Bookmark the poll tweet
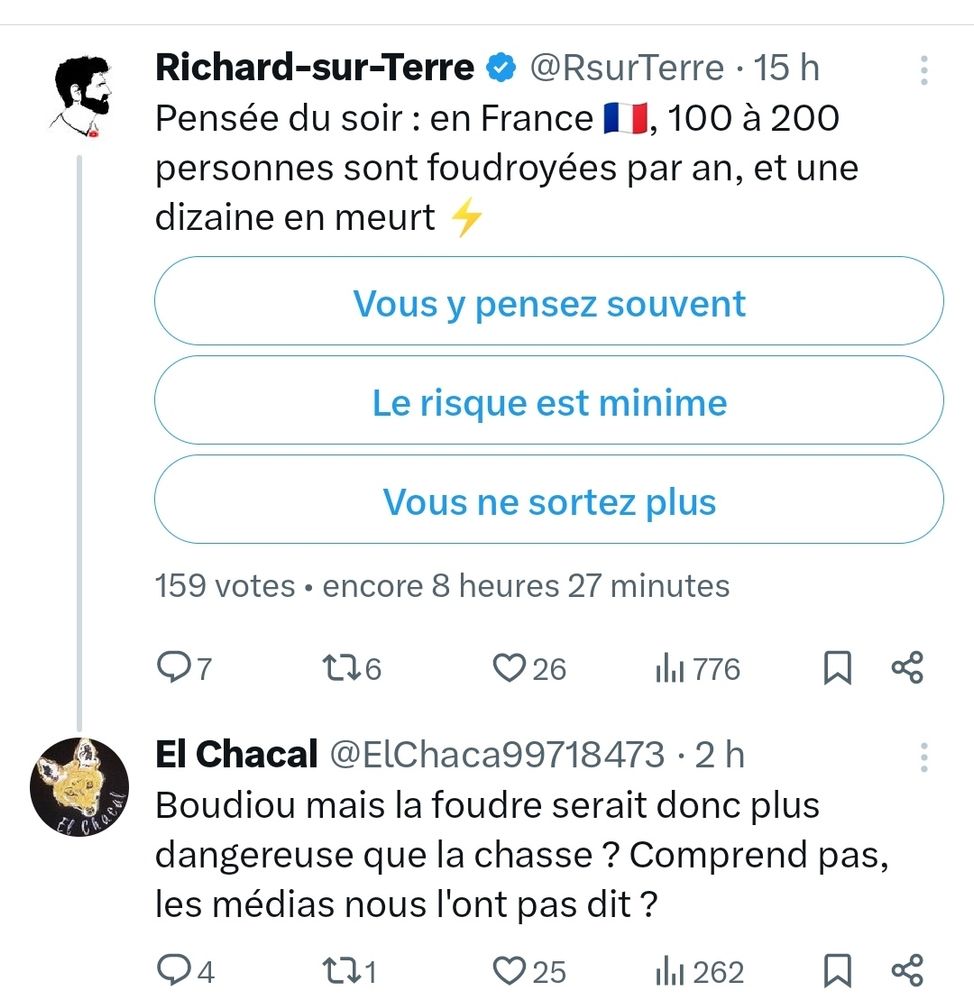 (x=838, y=668)
